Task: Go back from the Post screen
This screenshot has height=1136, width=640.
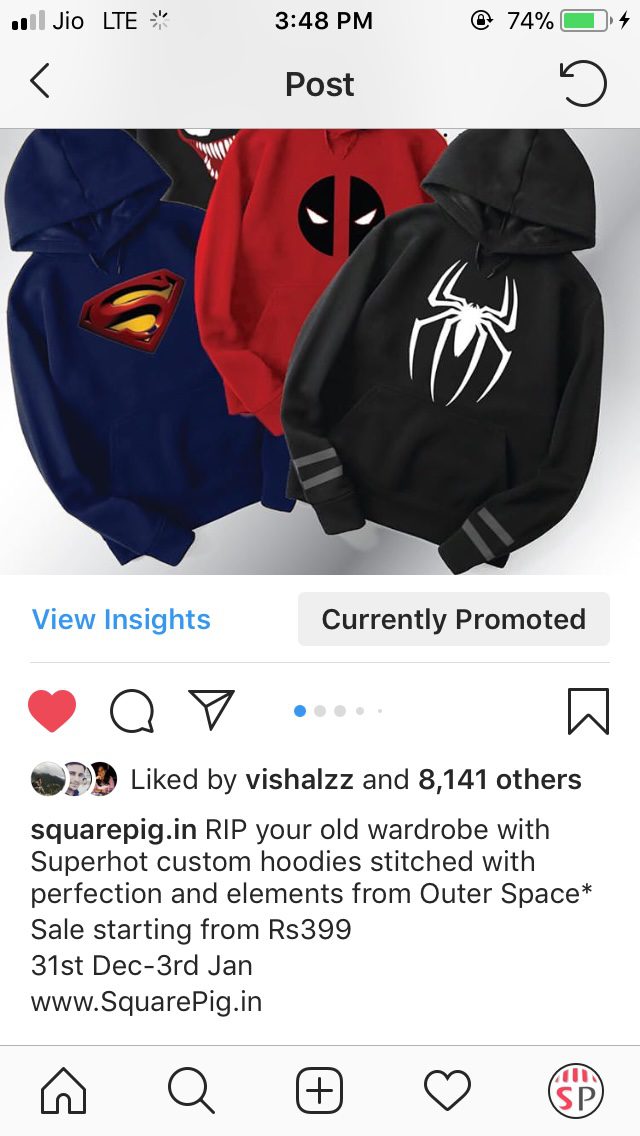Action: click(40, 82)
